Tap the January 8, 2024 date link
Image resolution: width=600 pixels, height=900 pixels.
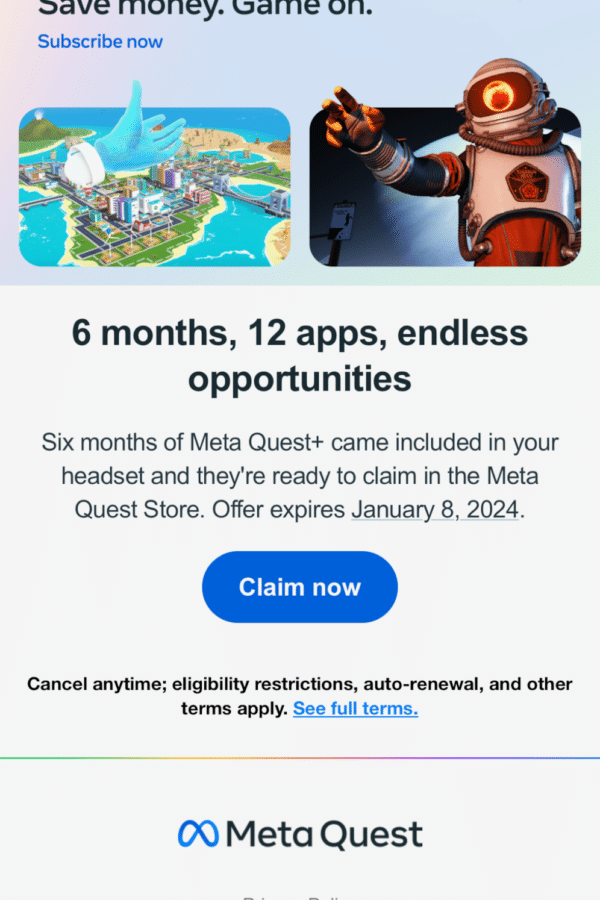435,510
